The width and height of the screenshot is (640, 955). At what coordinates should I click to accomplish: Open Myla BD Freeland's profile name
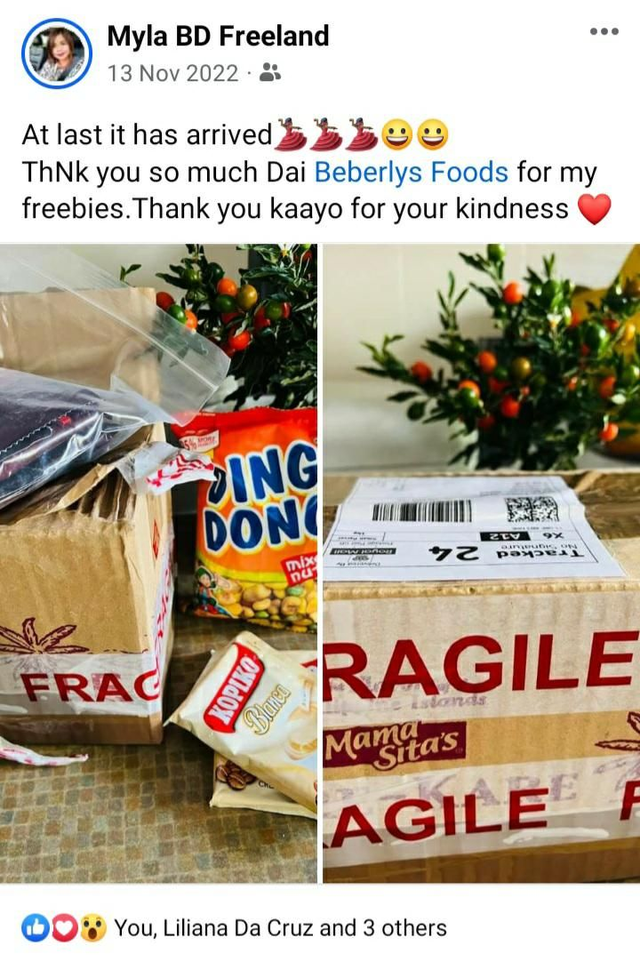(x=218, y=36)
